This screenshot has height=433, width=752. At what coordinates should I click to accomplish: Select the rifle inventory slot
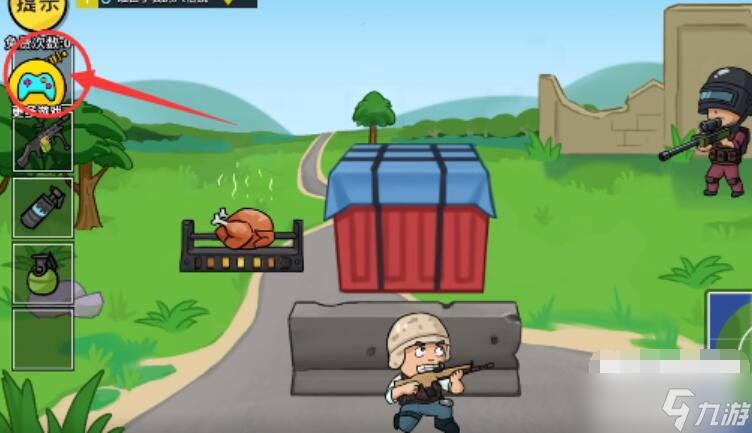click(x=42, y=143)
